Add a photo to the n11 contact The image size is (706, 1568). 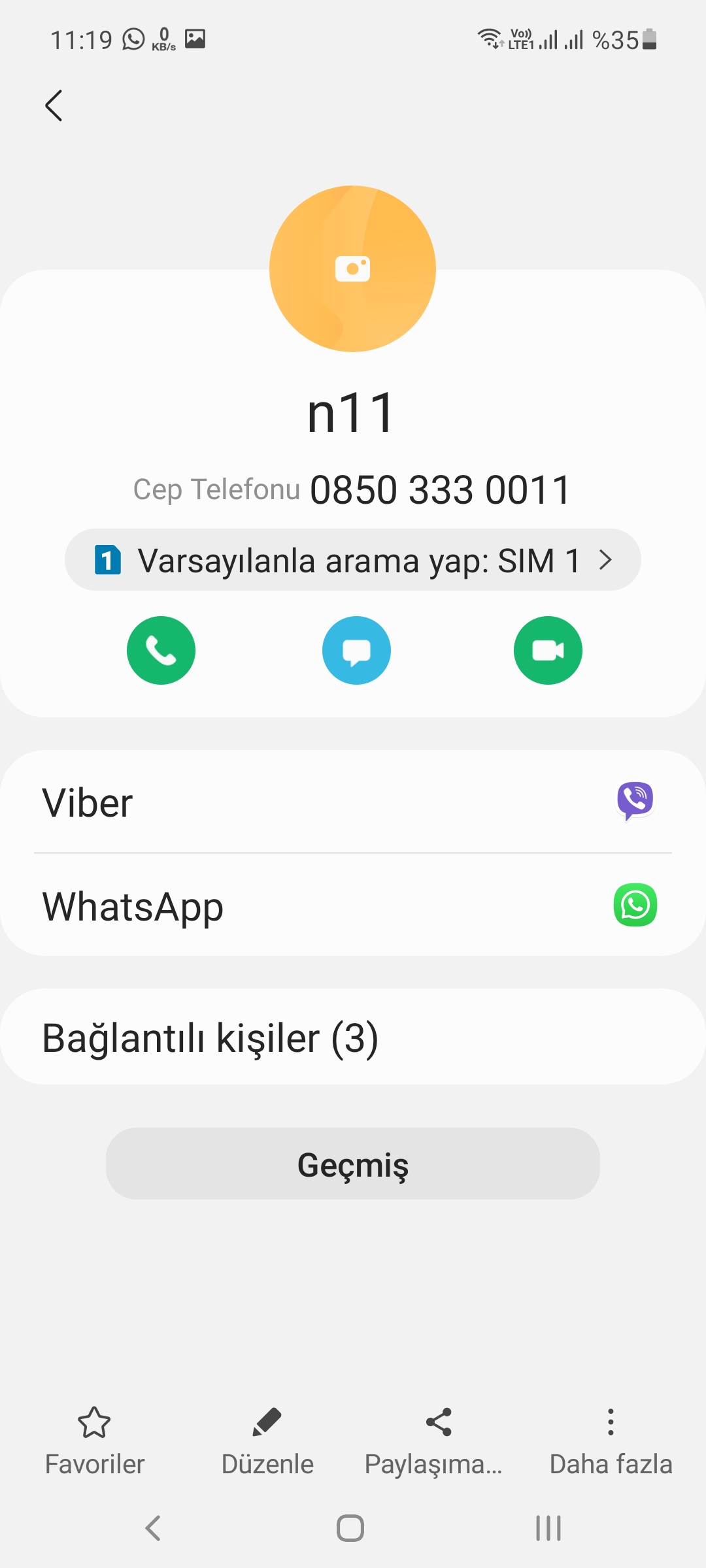(352, 269)
